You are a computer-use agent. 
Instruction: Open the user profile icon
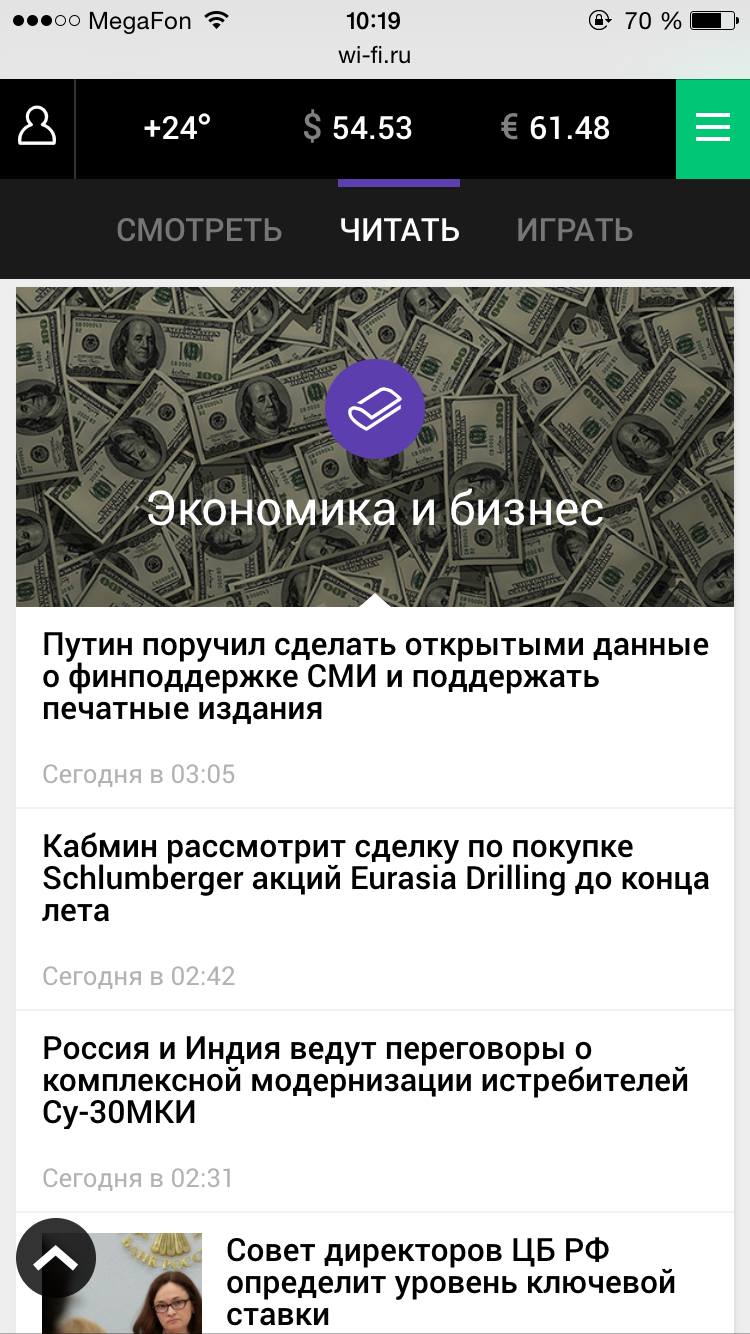coord(37,128)
